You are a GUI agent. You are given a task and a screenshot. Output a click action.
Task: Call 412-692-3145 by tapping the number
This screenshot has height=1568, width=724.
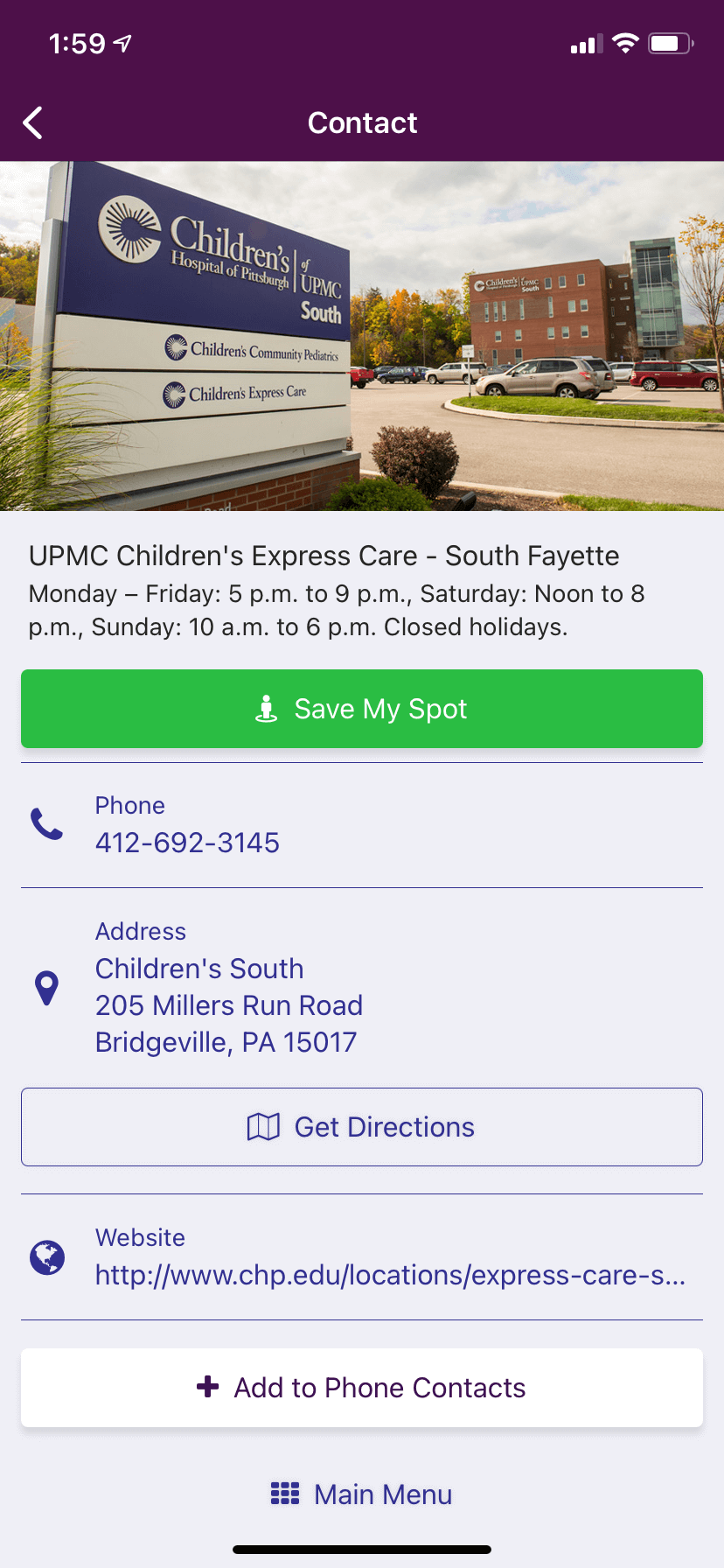coord(187,843)
